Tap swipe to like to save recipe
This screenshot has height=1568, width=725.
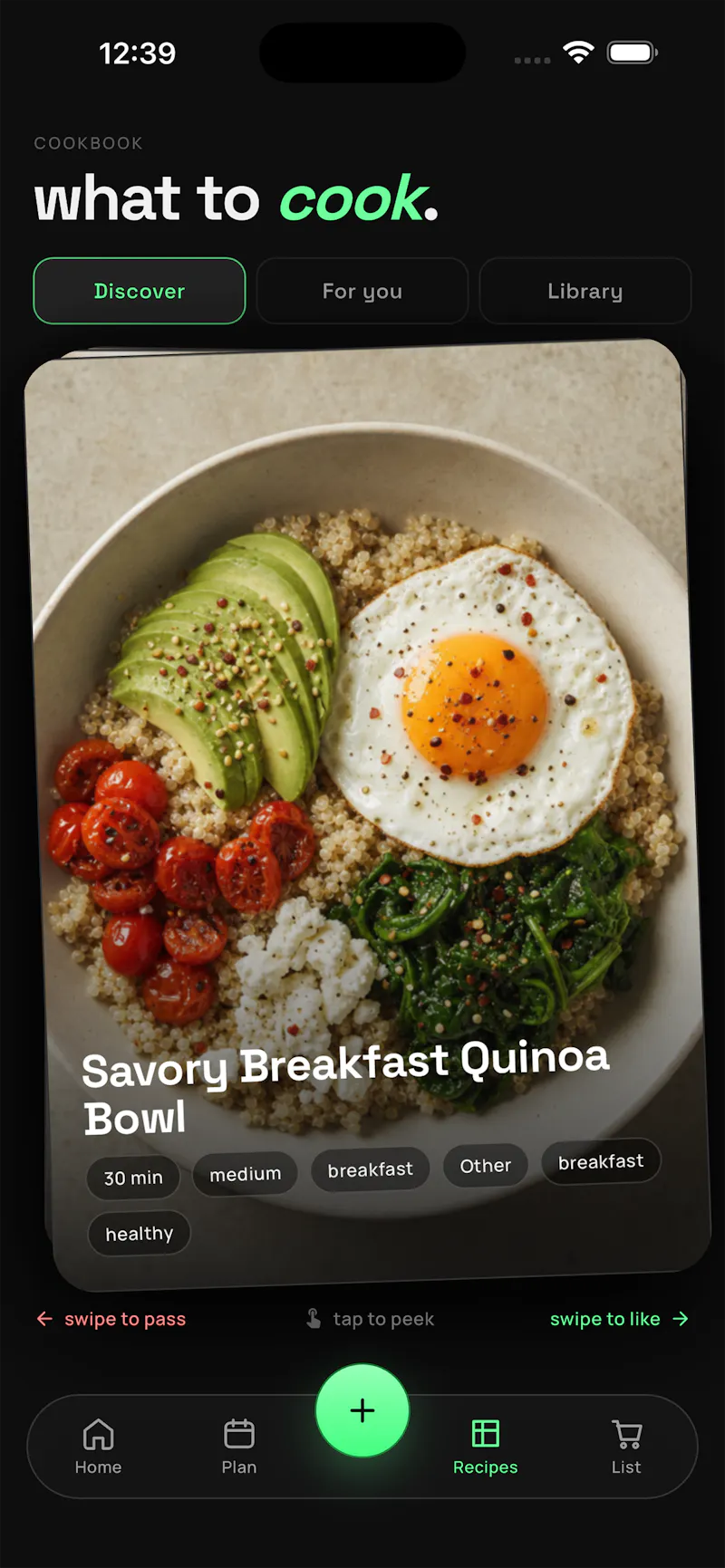pyautogui.click(x=620, y=1319)
